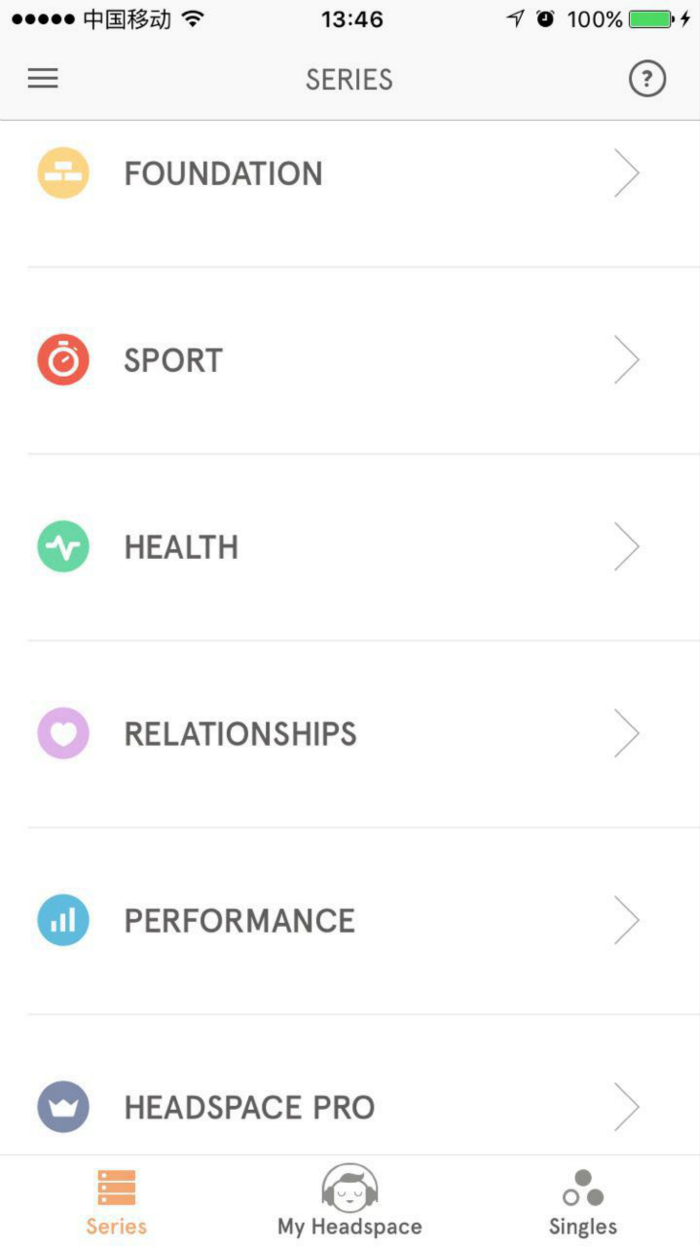
Task: Open the hamburger drawer menu
Action: pyautogui.click(x=42, y=79)
